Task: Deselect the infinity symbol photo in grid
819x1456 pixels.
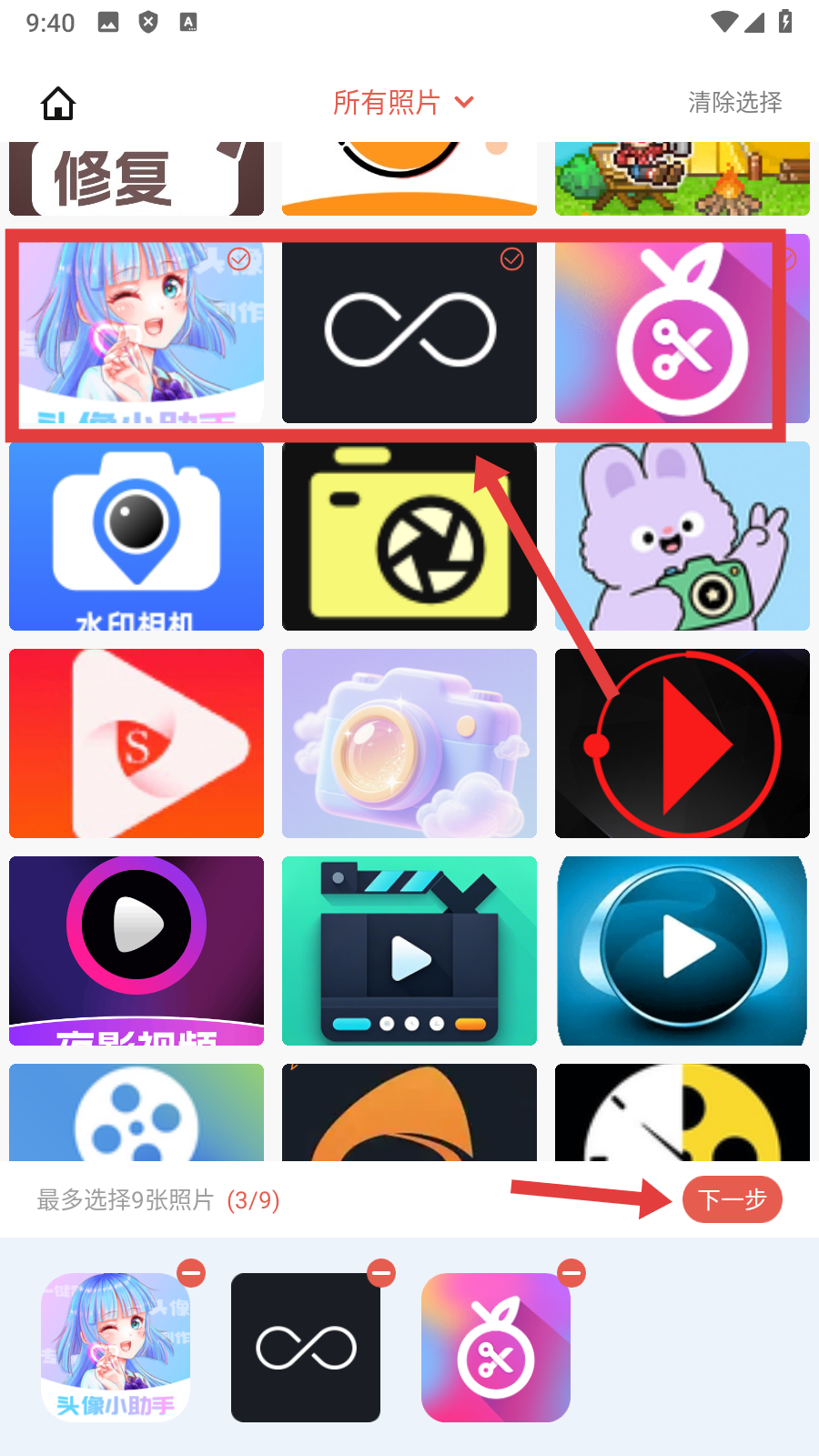Action: coord(409,333)
